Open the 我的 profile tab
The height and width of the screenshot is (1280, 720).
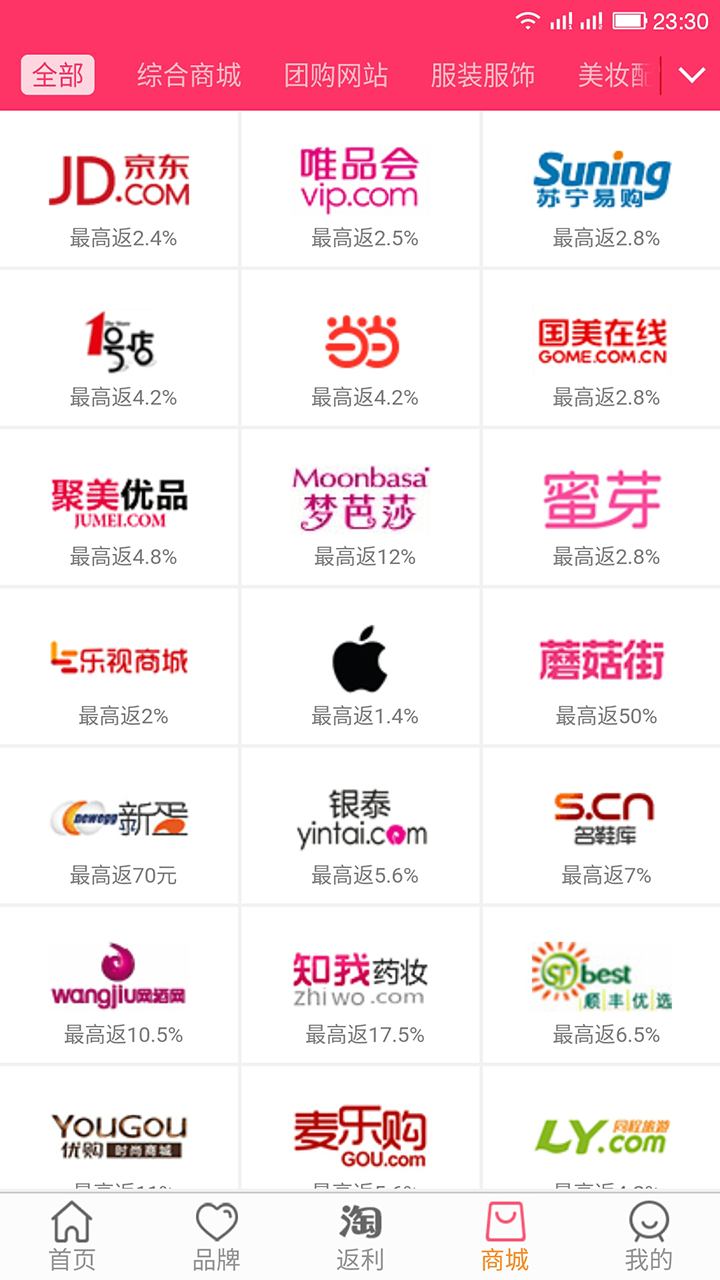tap(648, 1238)
